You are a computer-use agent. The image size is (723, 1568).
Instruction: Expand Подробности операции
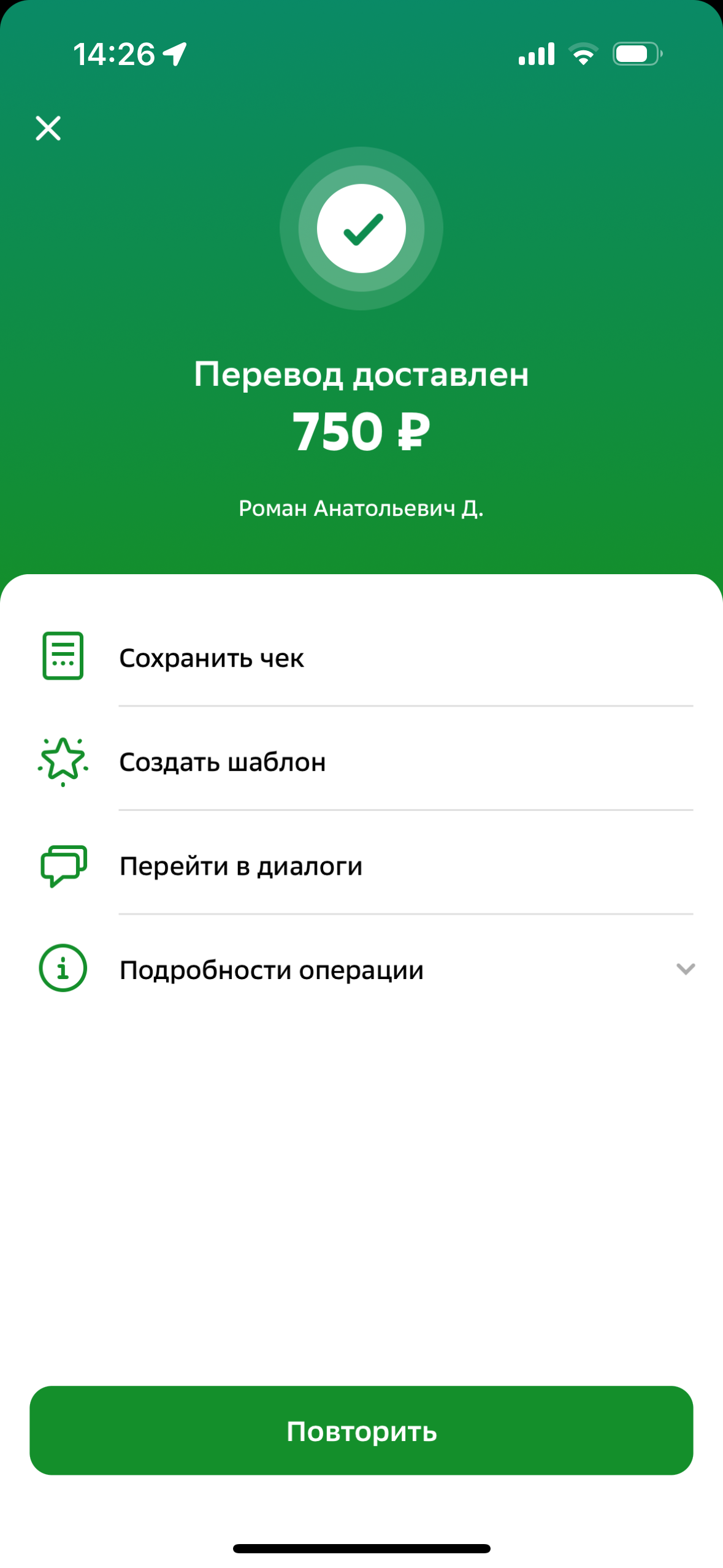362,969
